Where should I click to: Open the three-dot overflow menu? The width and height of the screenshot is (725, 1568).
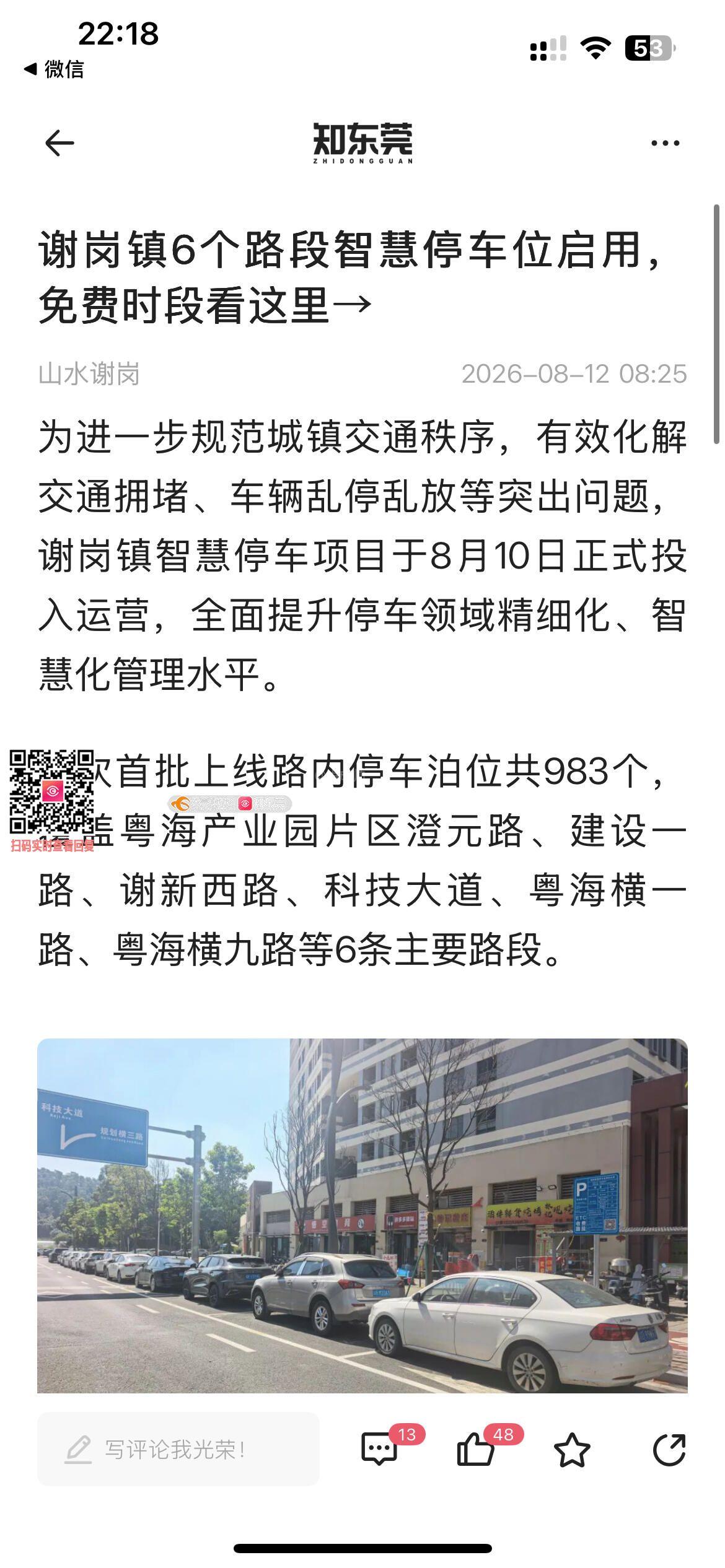[x=665, y=144]
